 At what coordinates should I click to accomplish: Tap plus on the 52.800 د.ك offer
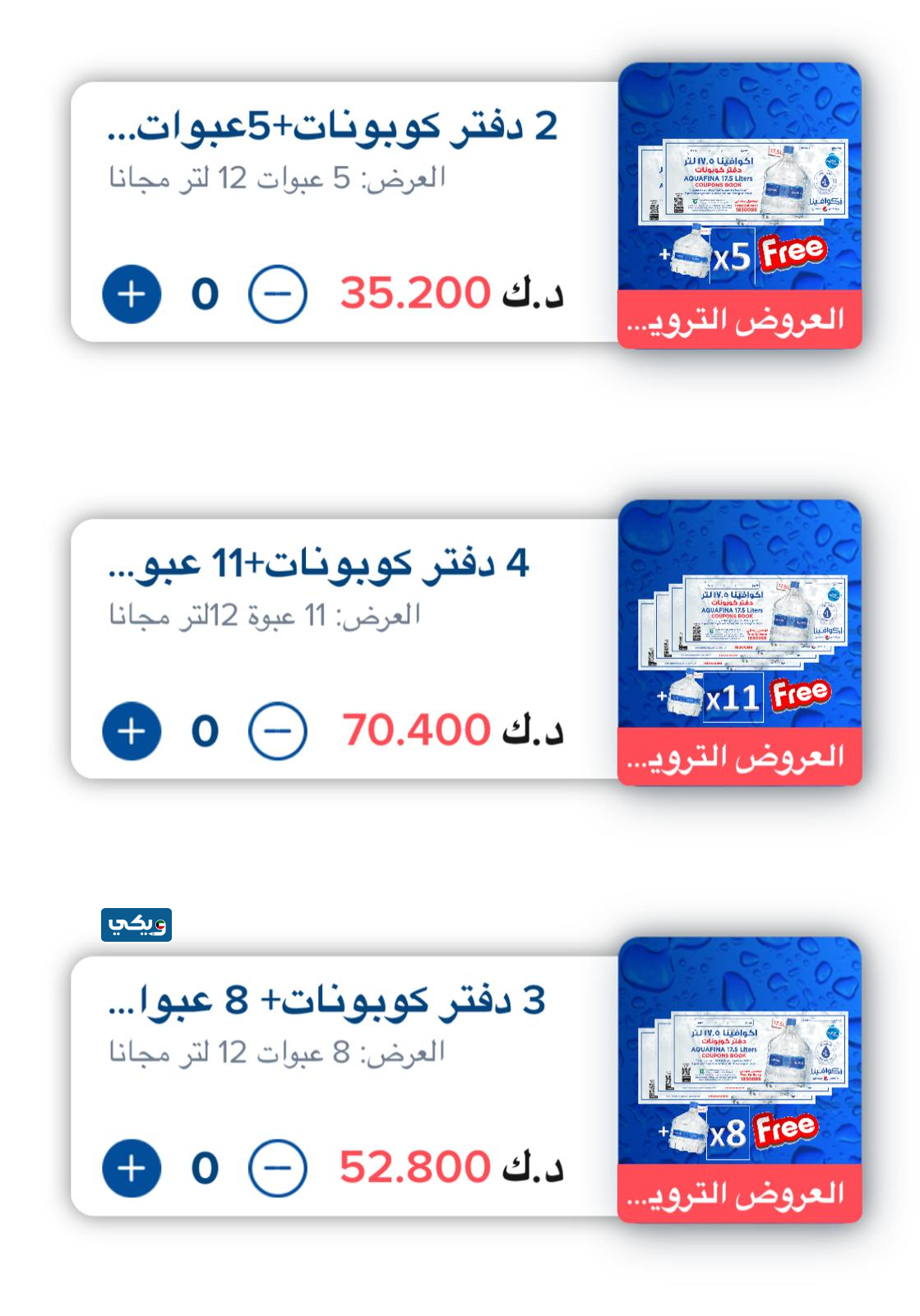click(132, 1167)
